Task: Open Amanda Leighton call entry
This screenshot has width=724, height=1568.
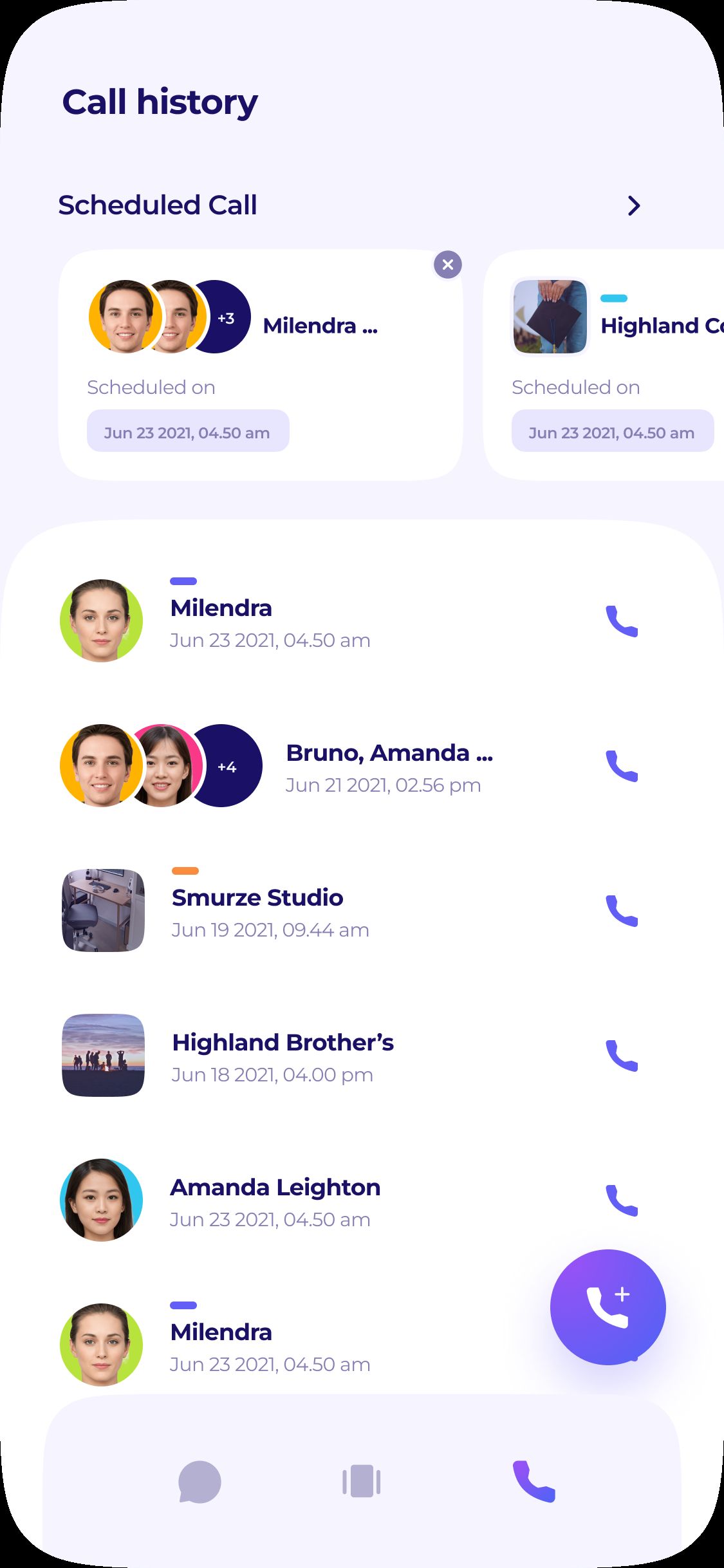Action: click(x=275, y=1201)
